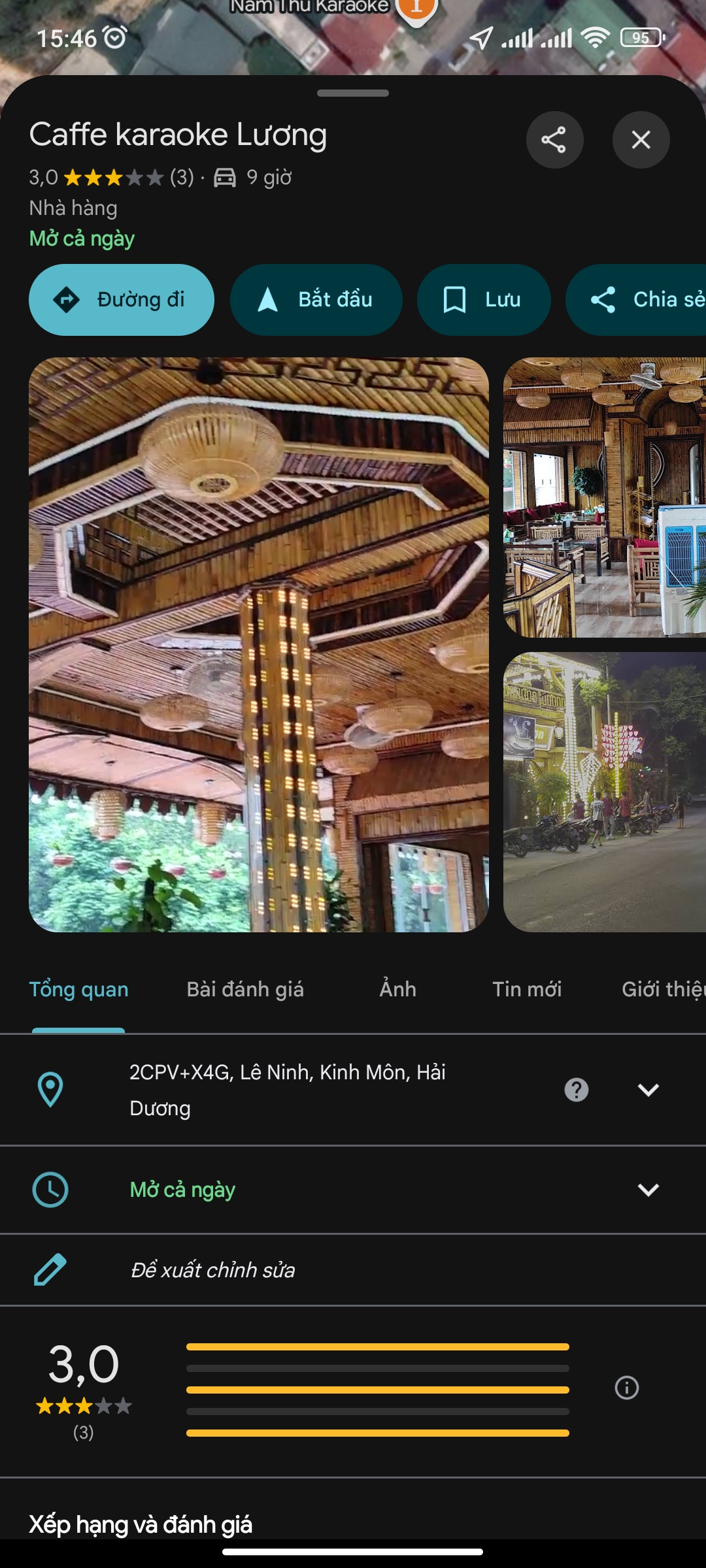Switch to the Ảnh tab
Image resolution: width=706 pixels, height=1568 pixels.
point(397,989)
